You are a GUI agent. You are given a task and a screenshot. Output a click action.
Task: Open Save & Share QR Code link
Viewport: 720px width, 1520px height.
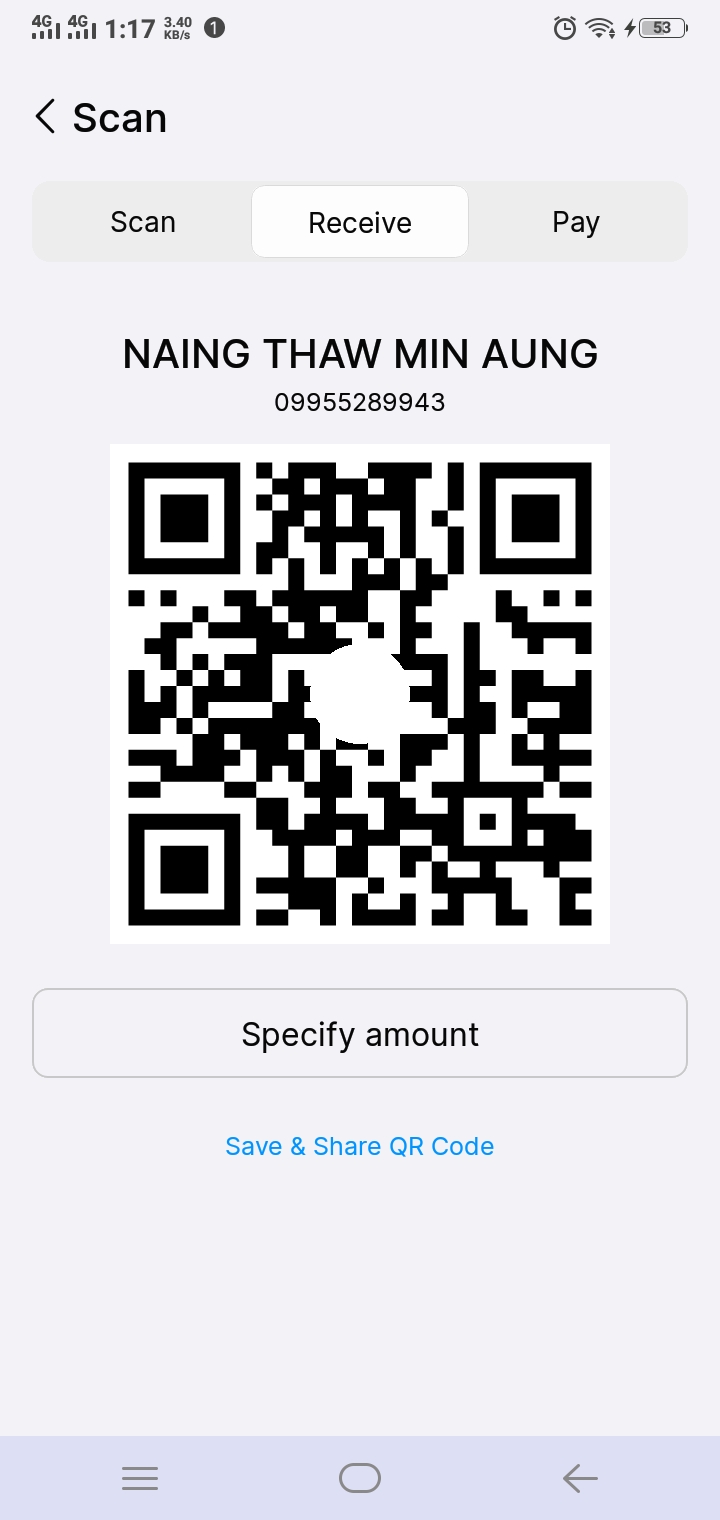[360, 1146]
